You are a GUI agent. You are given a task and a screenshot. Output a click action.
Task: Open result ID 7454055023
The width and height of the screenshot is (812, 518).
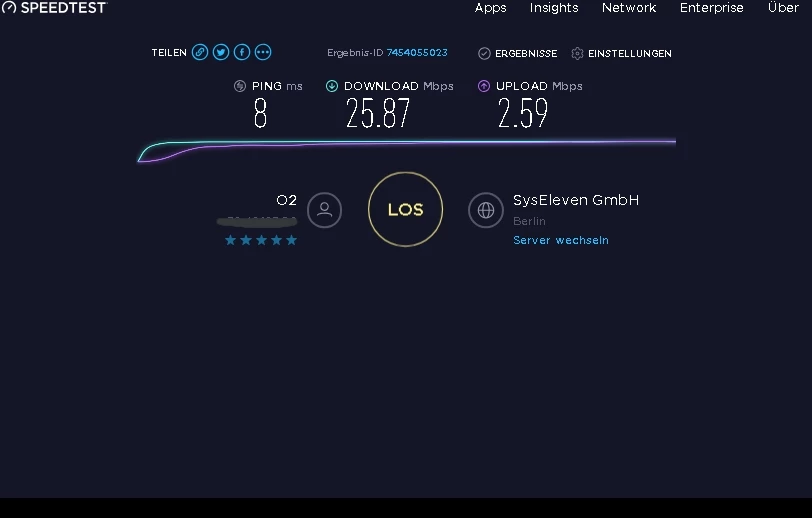[417, 53]
